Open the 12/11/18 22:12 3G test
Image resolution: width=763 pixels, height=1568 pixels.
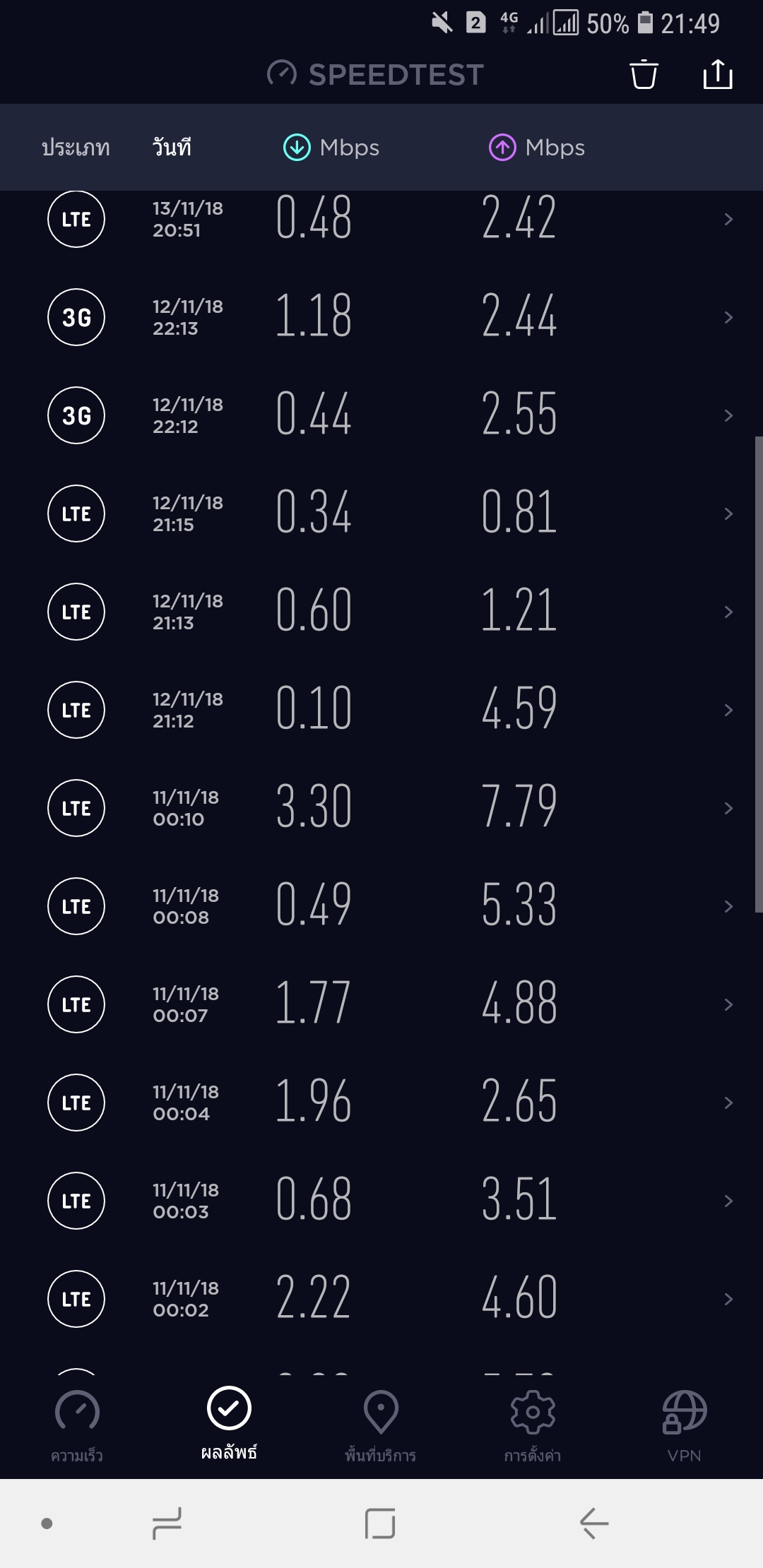[381, 415]
